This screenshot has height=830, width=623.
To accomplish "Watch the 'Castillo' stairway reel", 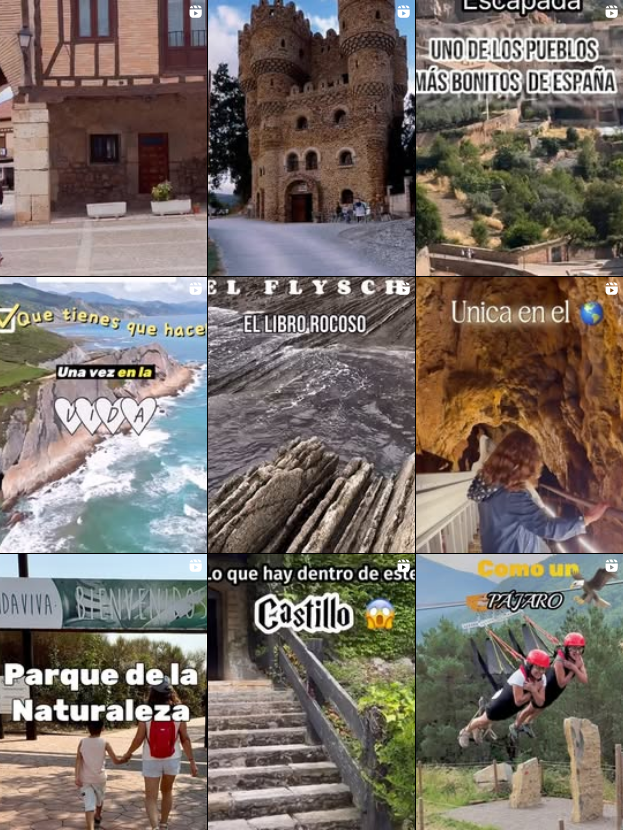I will 311,692.
